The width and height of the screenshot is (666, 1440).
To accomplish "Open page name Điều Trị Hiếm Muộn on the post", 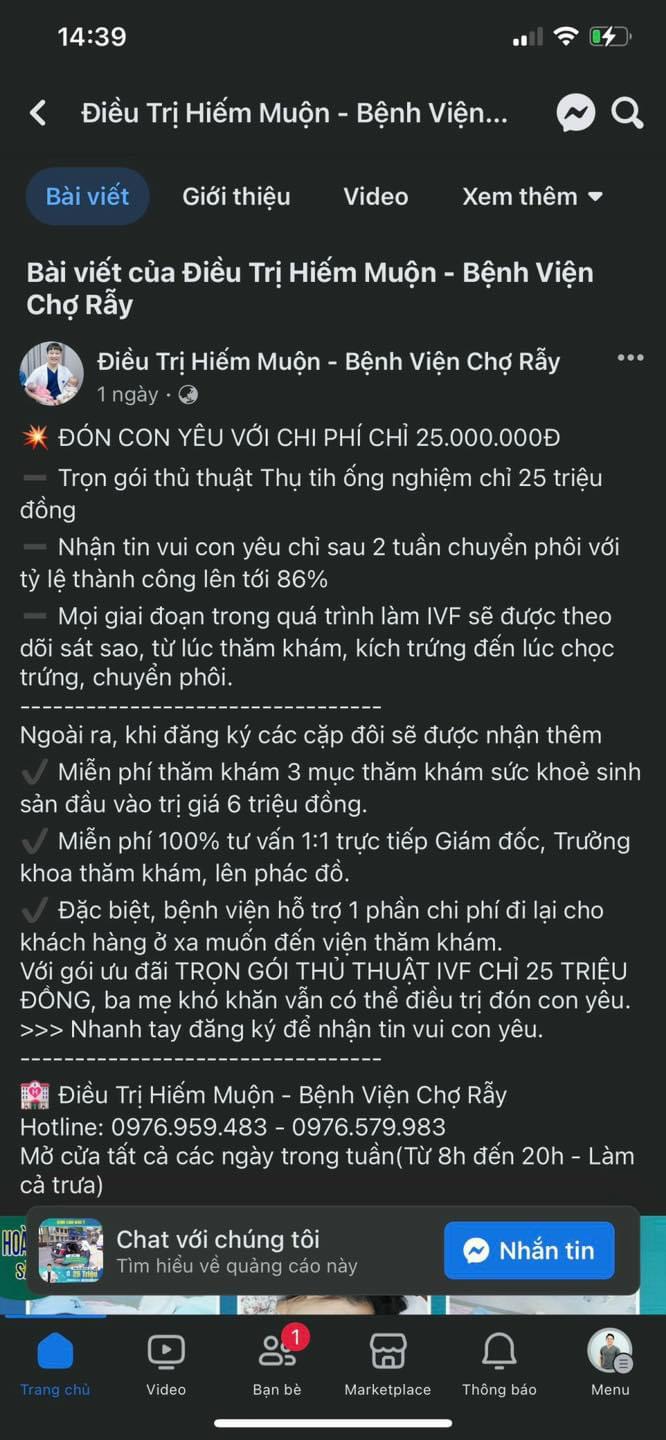I will coord(328,361).
